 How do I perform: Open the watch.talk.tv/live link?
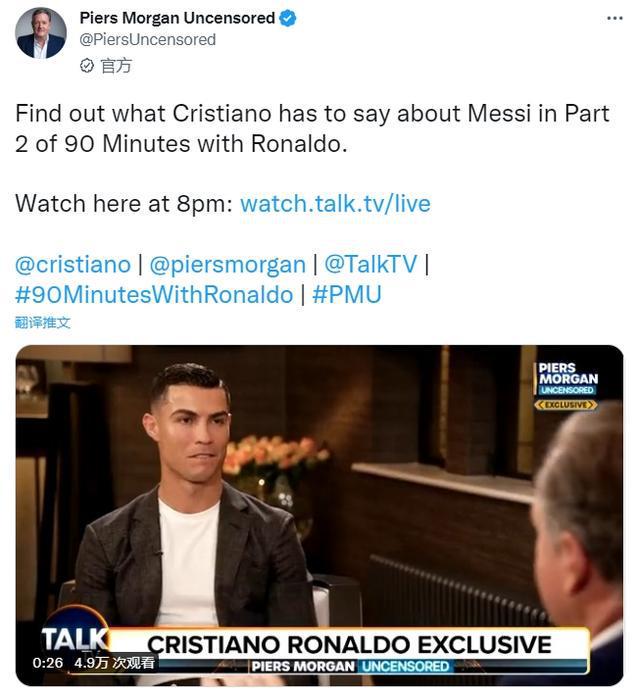[335, 204]
